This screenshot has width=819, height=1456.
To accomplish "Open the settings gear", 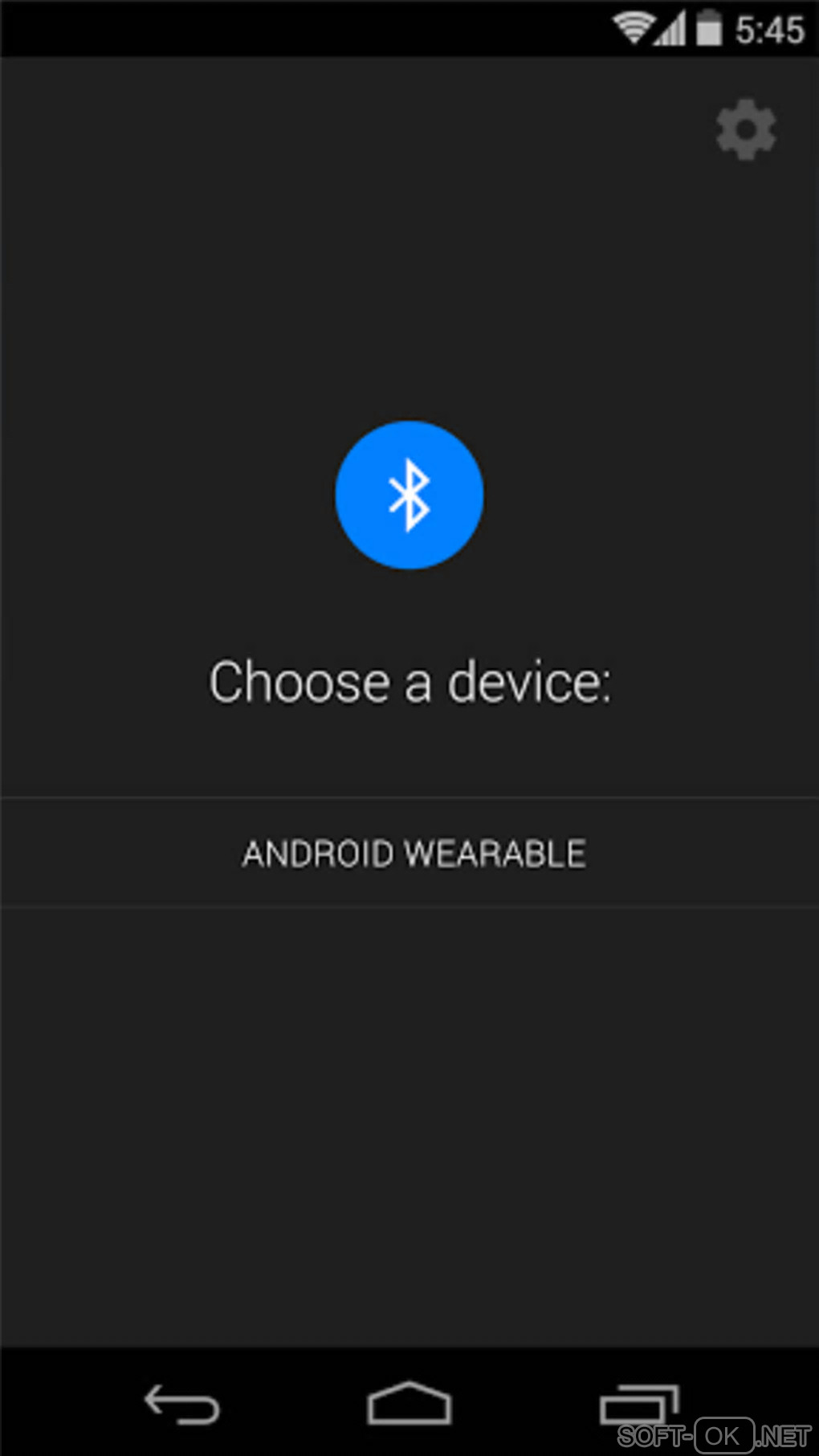I will pyautogui.click(x=746, y=130).
